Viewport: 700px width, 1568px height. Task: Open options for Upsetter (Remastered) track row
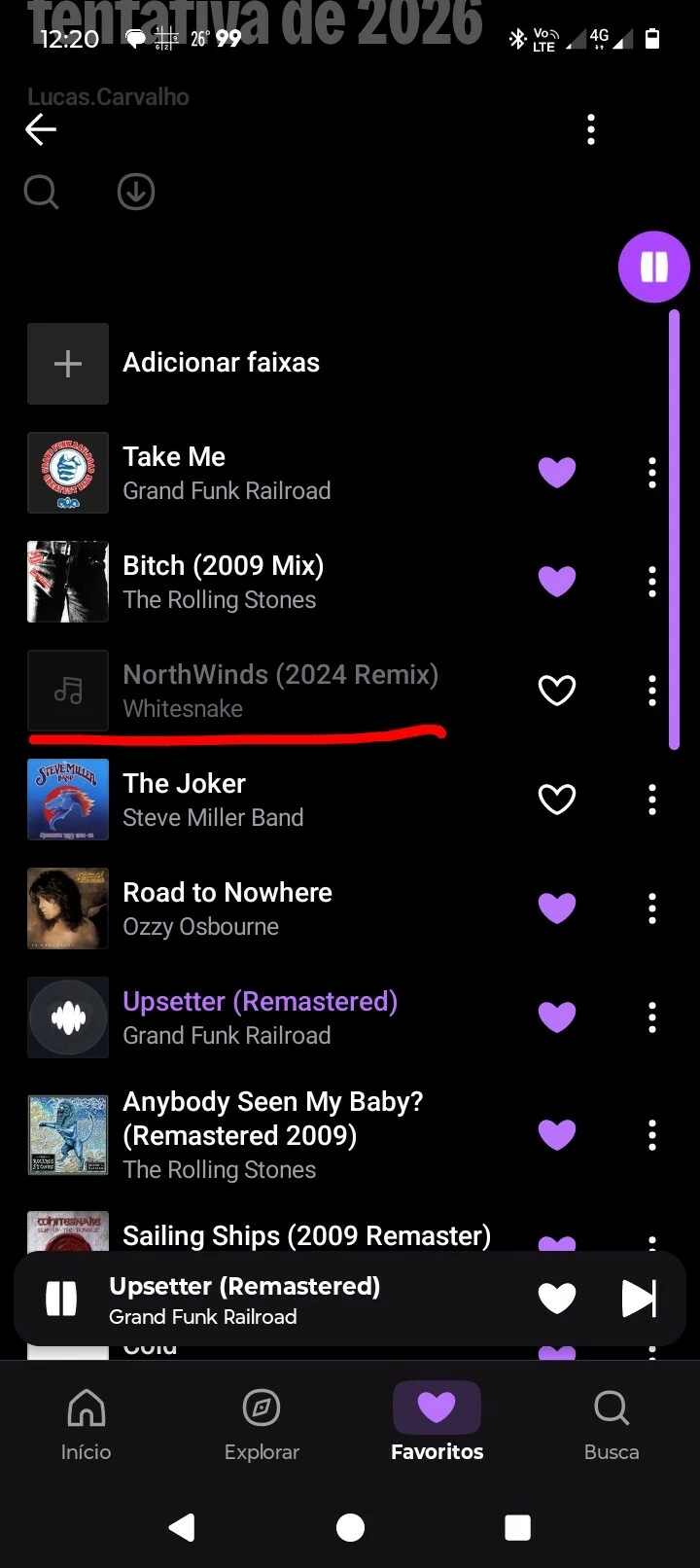[x=651, y=1017]
